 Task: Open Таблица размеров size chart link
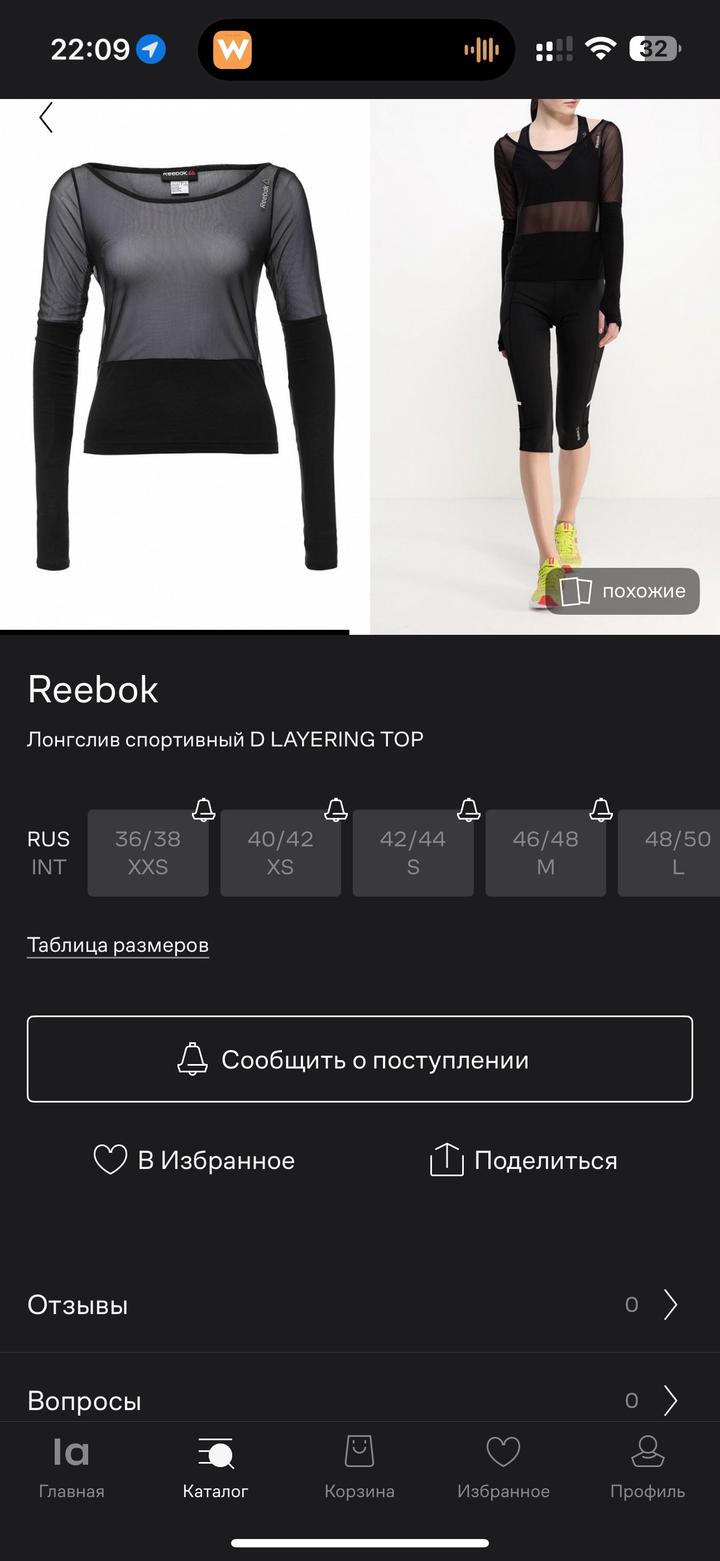(118, 945)
